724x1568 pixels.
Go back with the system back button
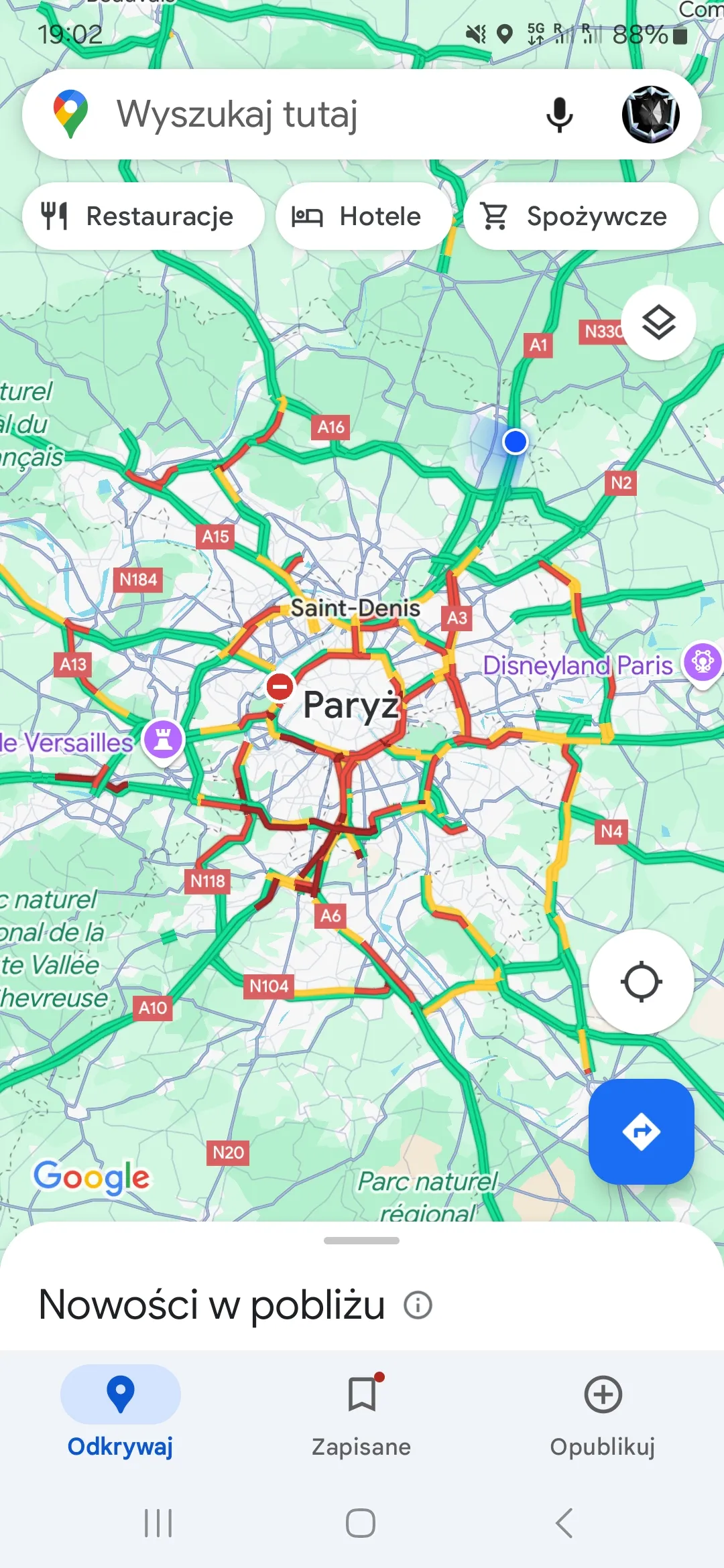click(x=564, y=1523)
